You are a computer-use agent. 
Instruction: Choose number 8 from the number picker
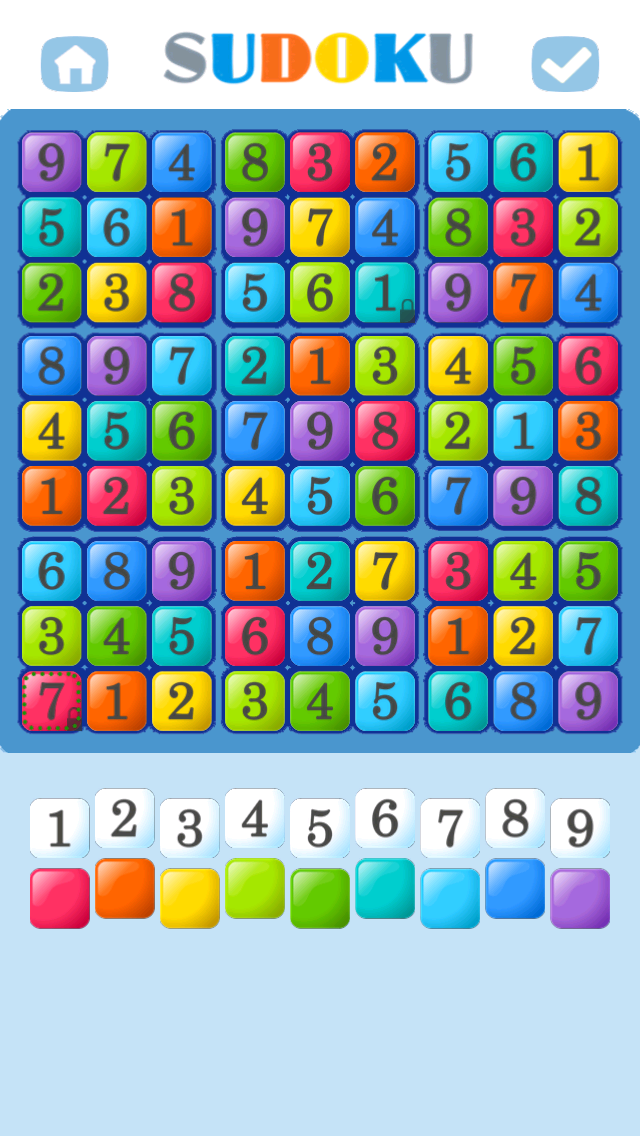point(515,818)
